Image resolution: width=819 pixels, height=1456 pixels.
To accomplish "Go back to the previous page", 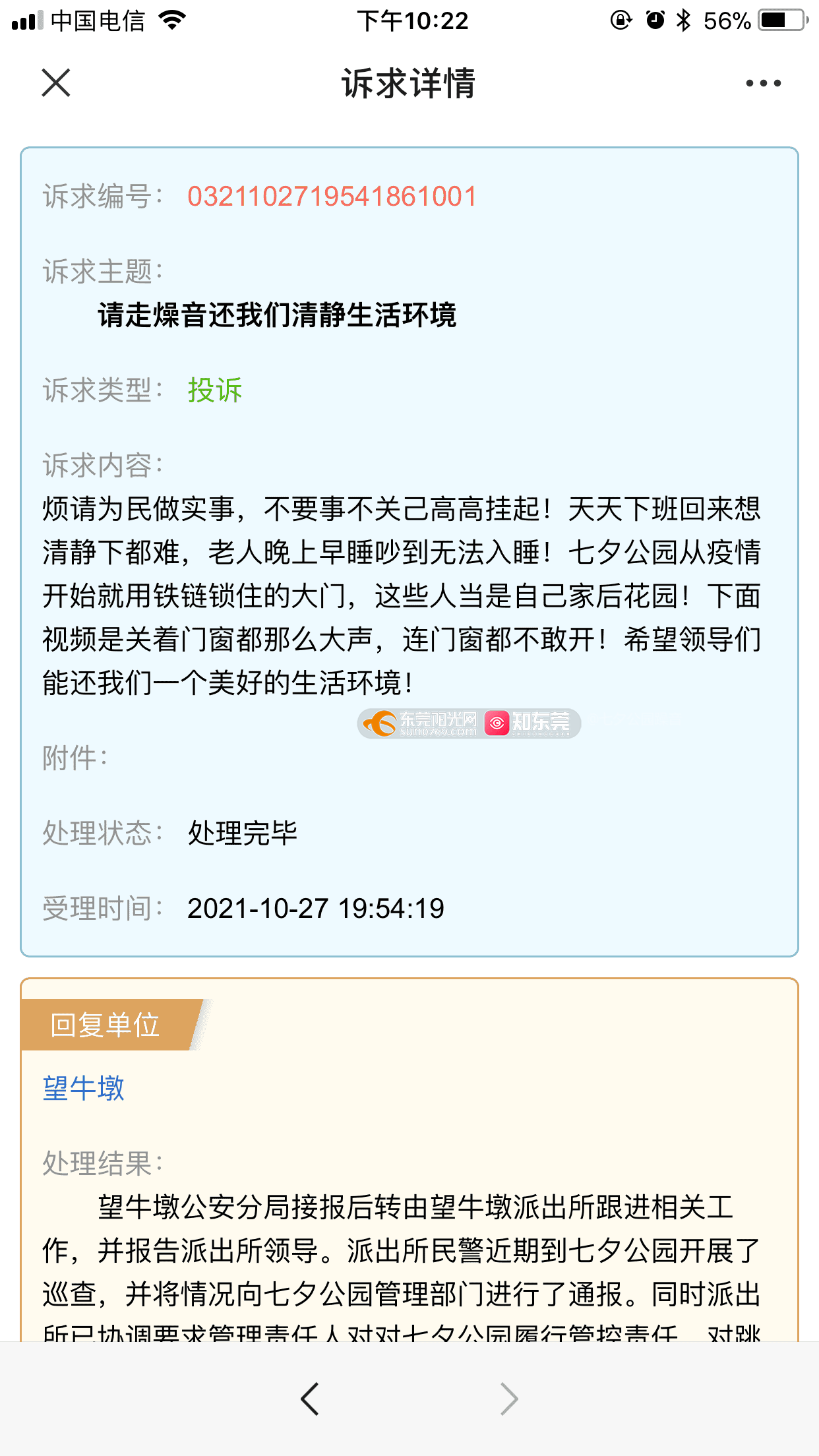I will tap(310, 1399).
